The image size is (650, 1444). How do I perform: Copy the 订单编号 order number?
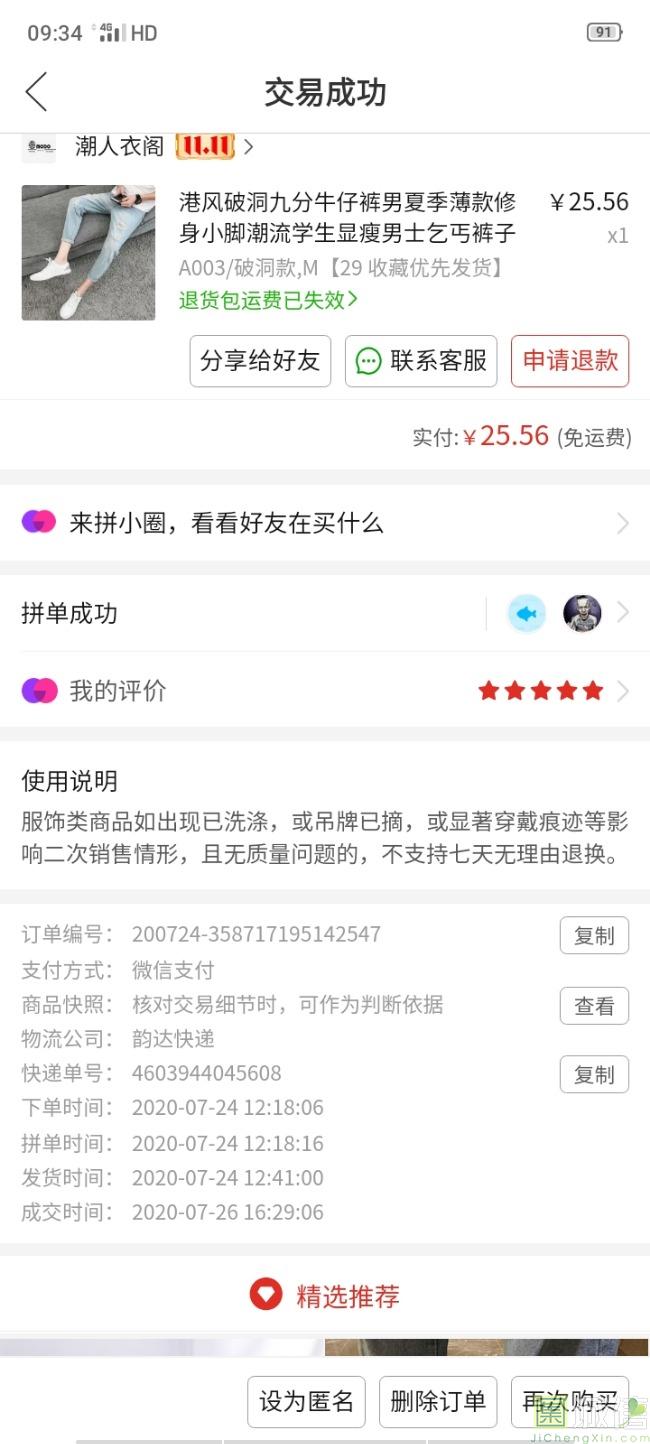594,936
